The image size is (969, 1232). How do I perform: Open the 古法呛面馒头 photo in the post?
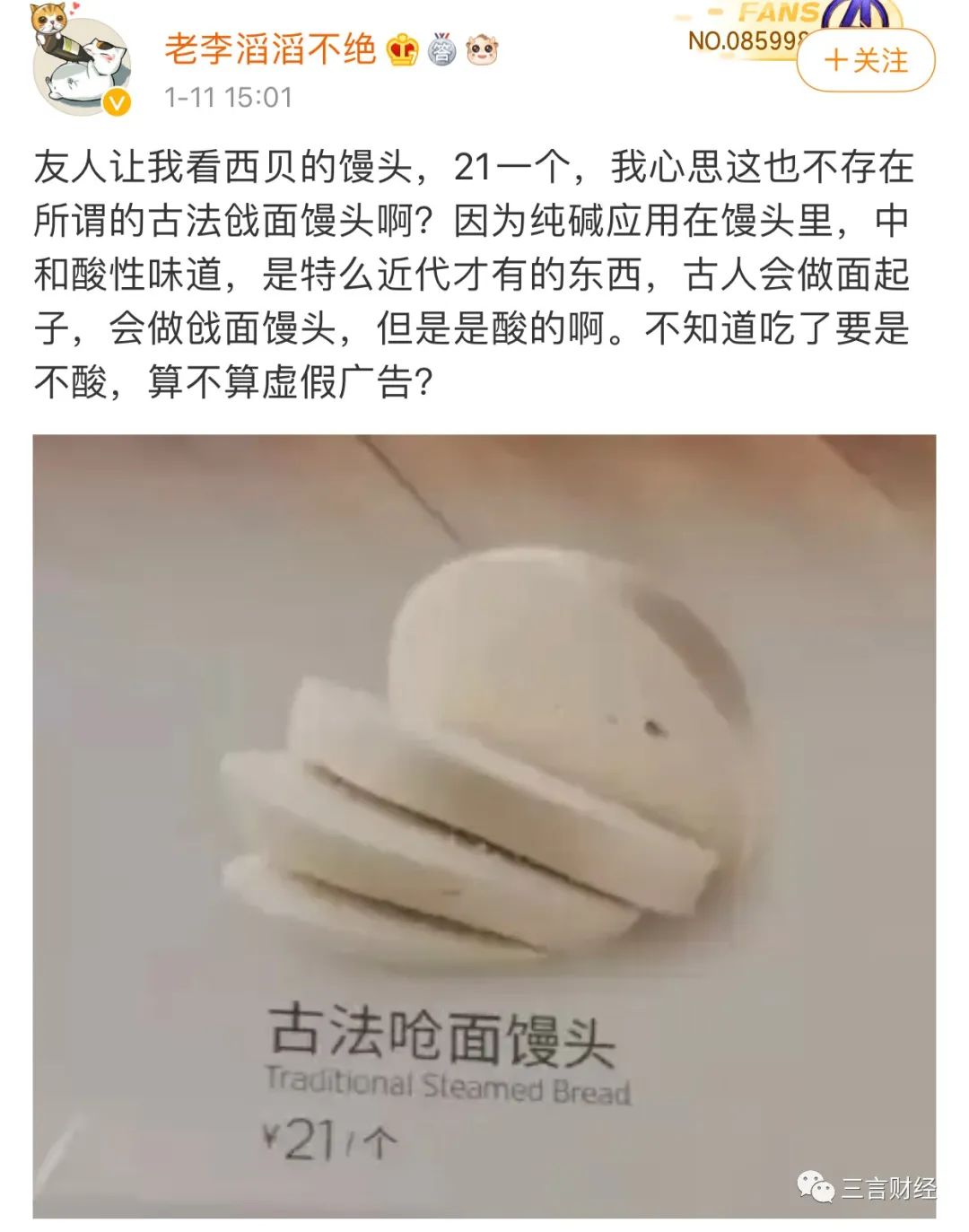pyautogui.click(x=484, y=826)
